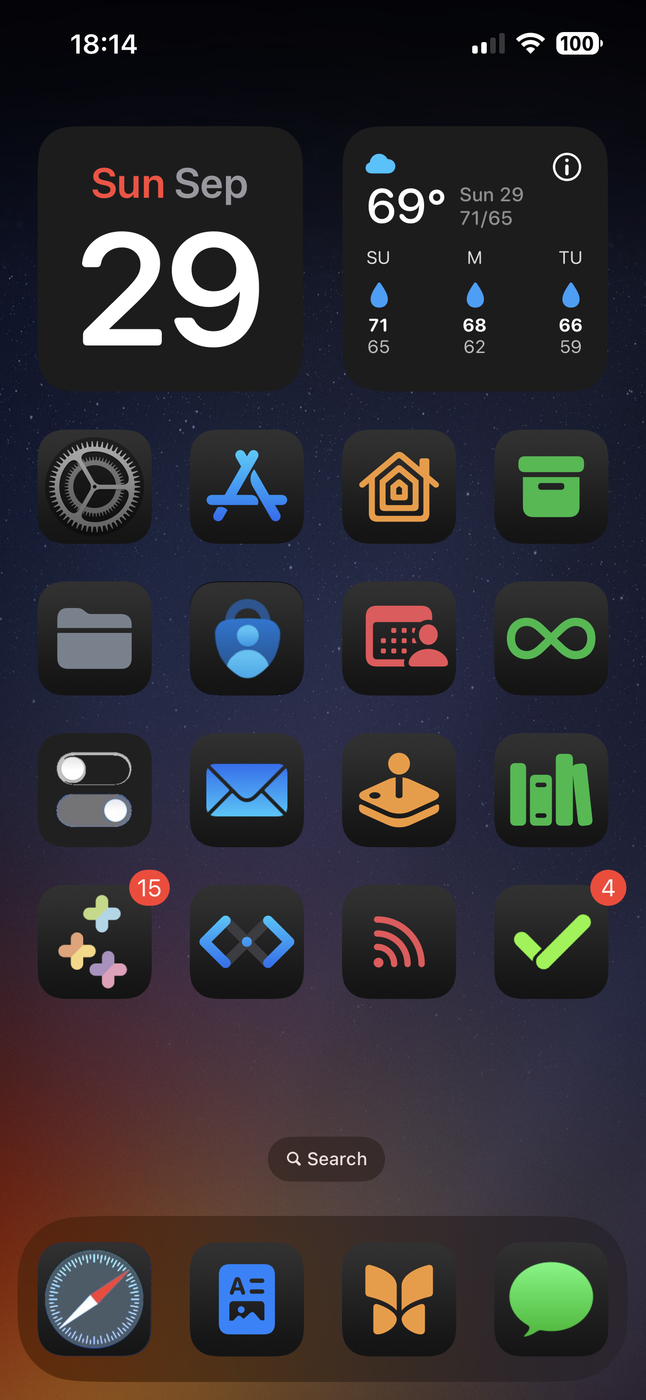646x1400 pixels.
Task: Open the Files app
Action: (x=95, y=639)
